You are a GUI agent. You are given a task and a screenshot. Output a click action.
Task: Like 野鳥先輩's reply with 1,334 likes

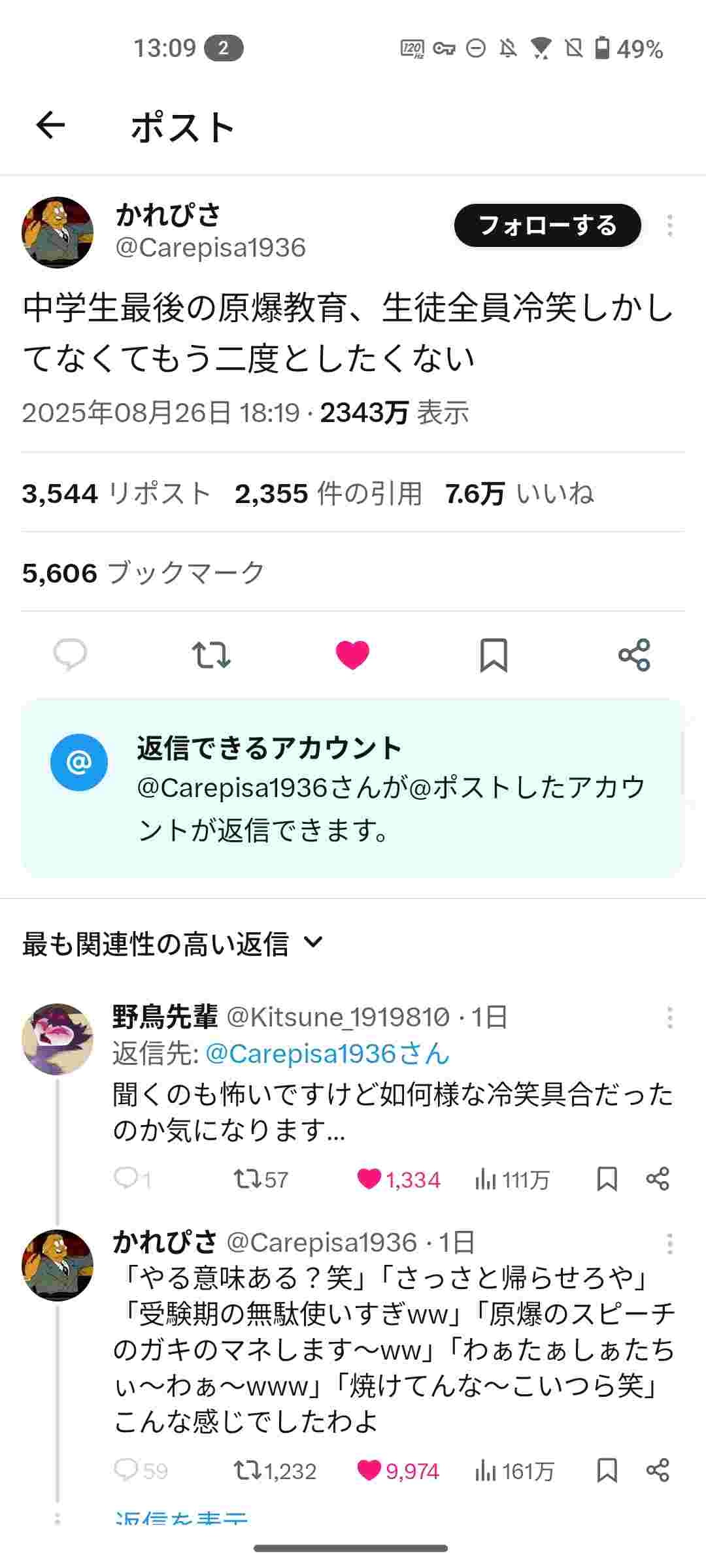coord(369,1179)
